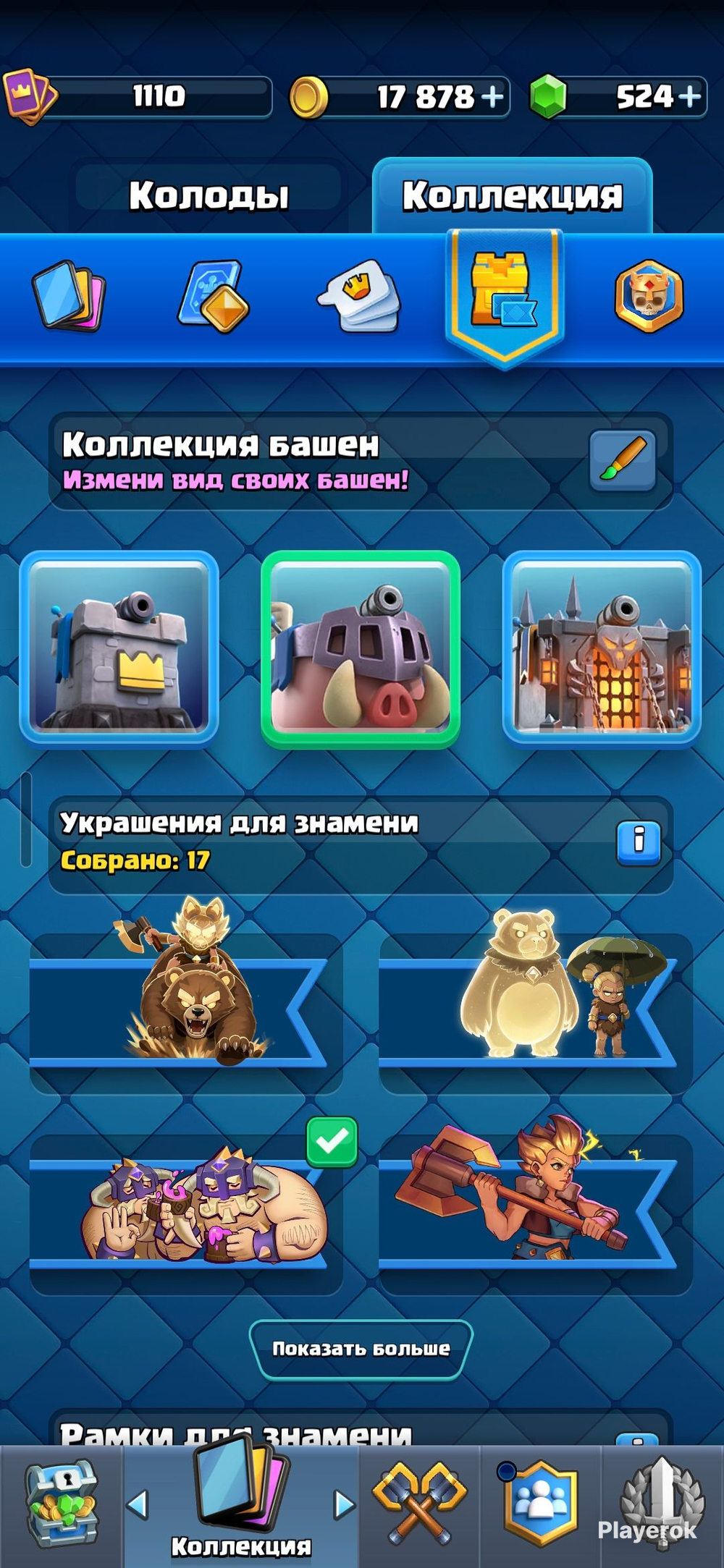Screen dimensions: 724x1568
Task: Open the cards collection section icon
Action: (70, 296)
